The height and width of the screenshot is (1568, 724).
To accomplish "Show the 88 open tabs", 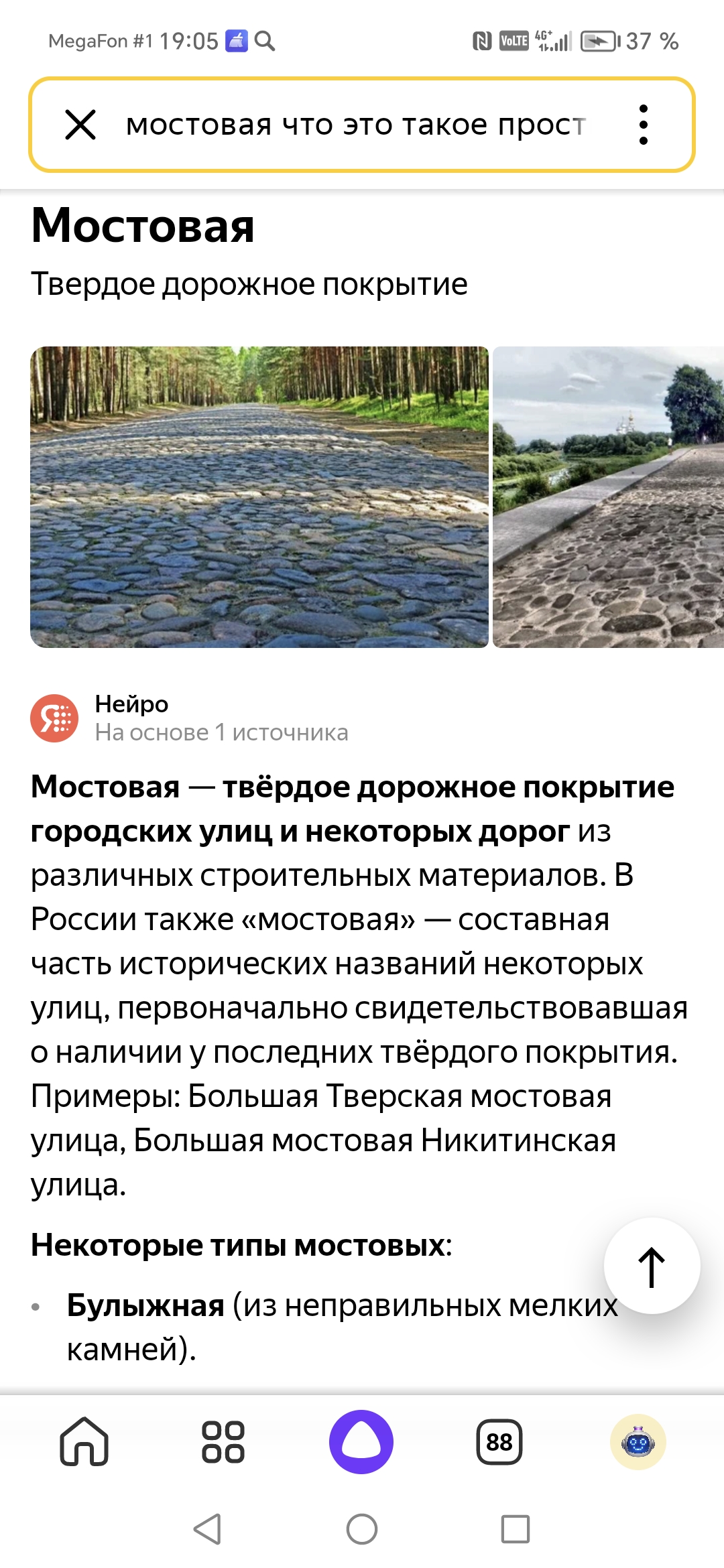I will point(499,1441).
